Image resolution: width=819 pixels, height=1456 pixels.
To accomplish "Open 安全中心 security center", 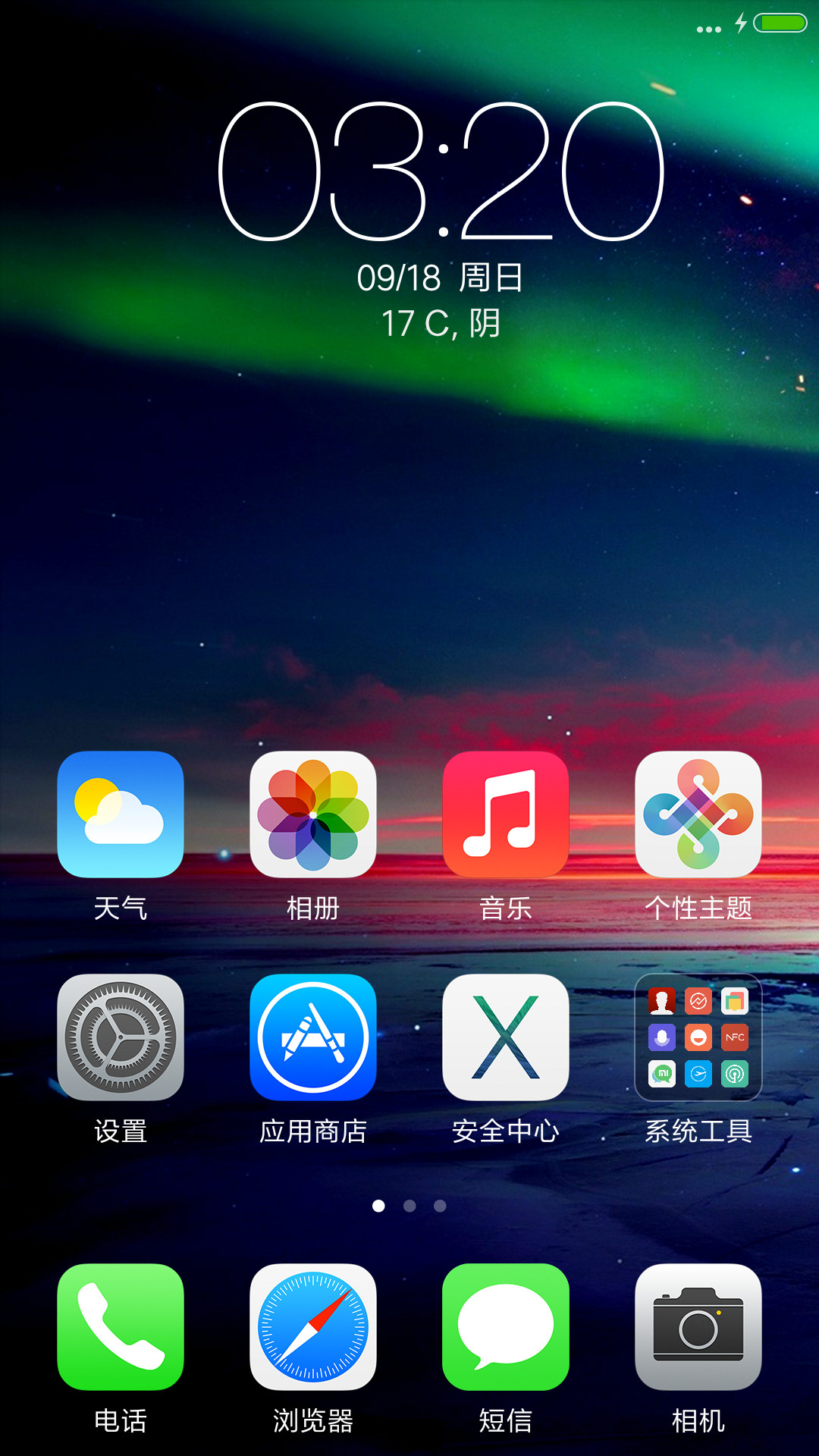I will [x=506, y=1037].
